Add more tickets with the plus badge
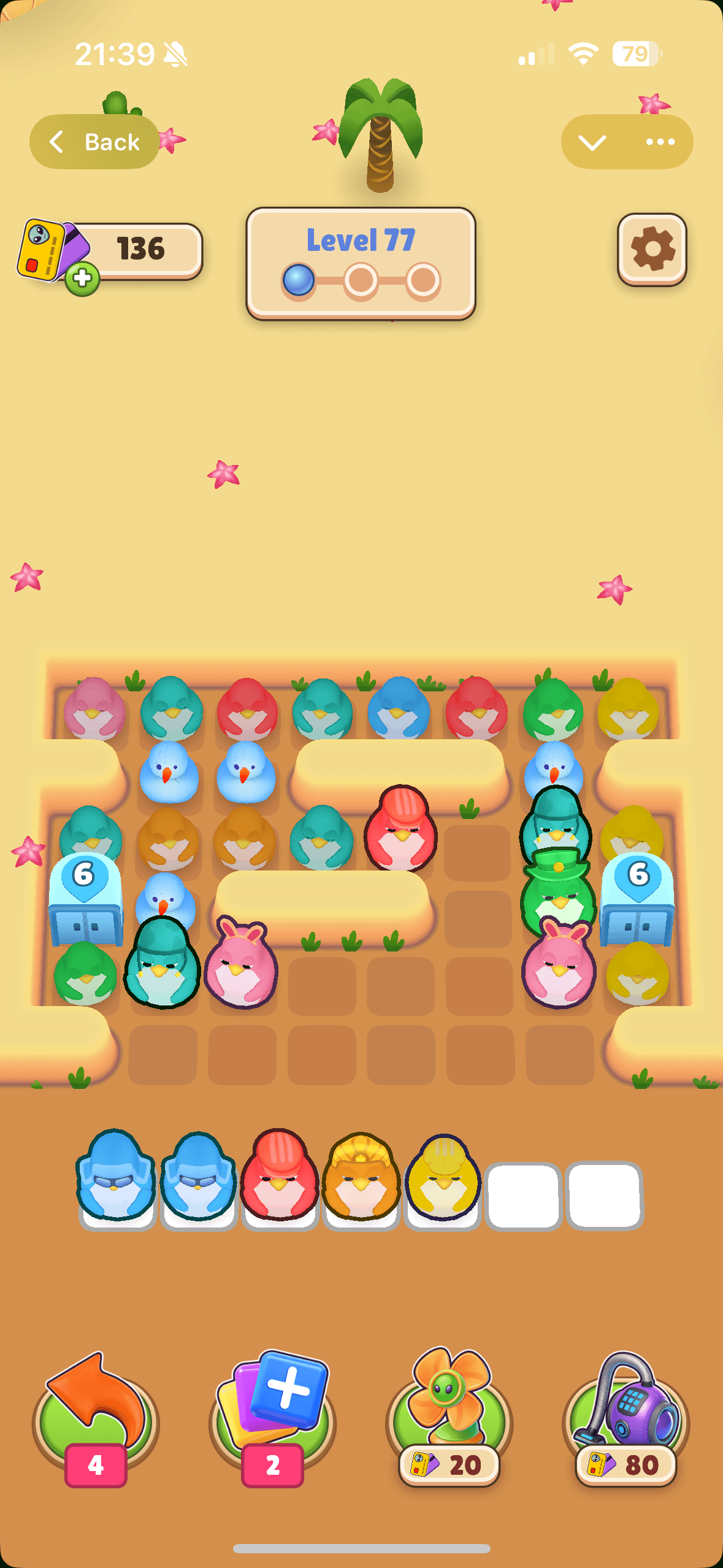723x1568 pixels. point(82,279)
